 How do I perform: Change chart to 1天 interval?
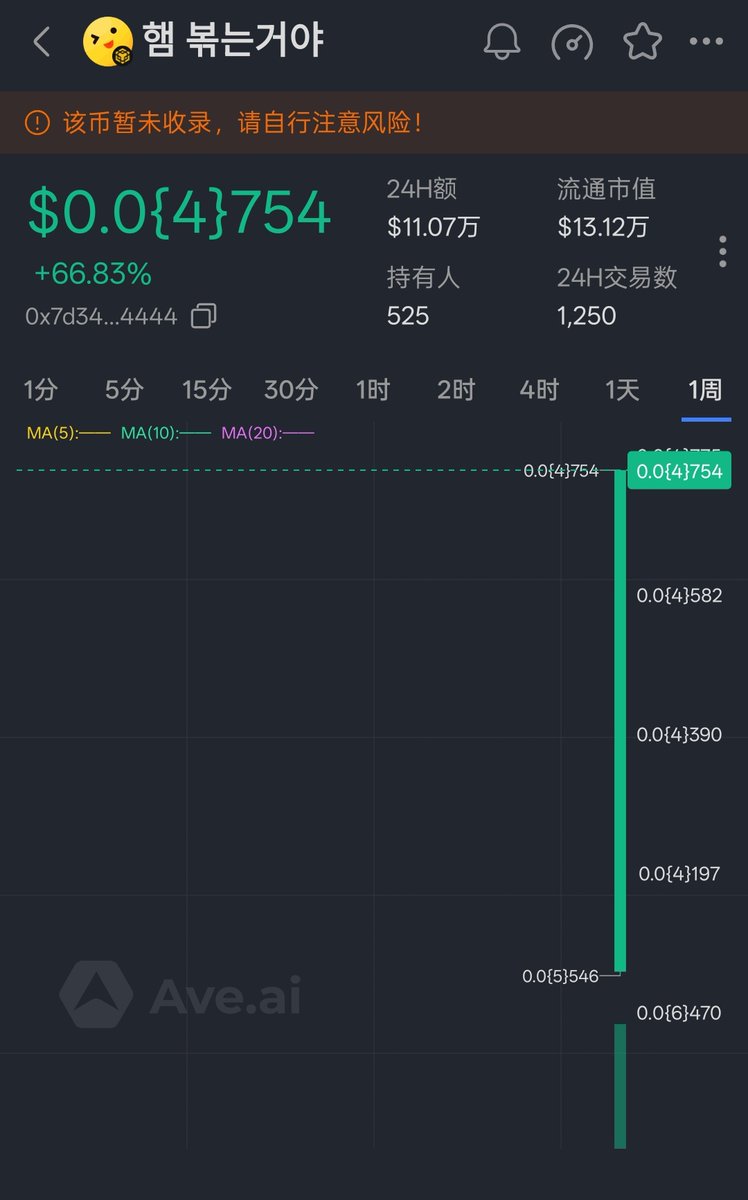622,390
